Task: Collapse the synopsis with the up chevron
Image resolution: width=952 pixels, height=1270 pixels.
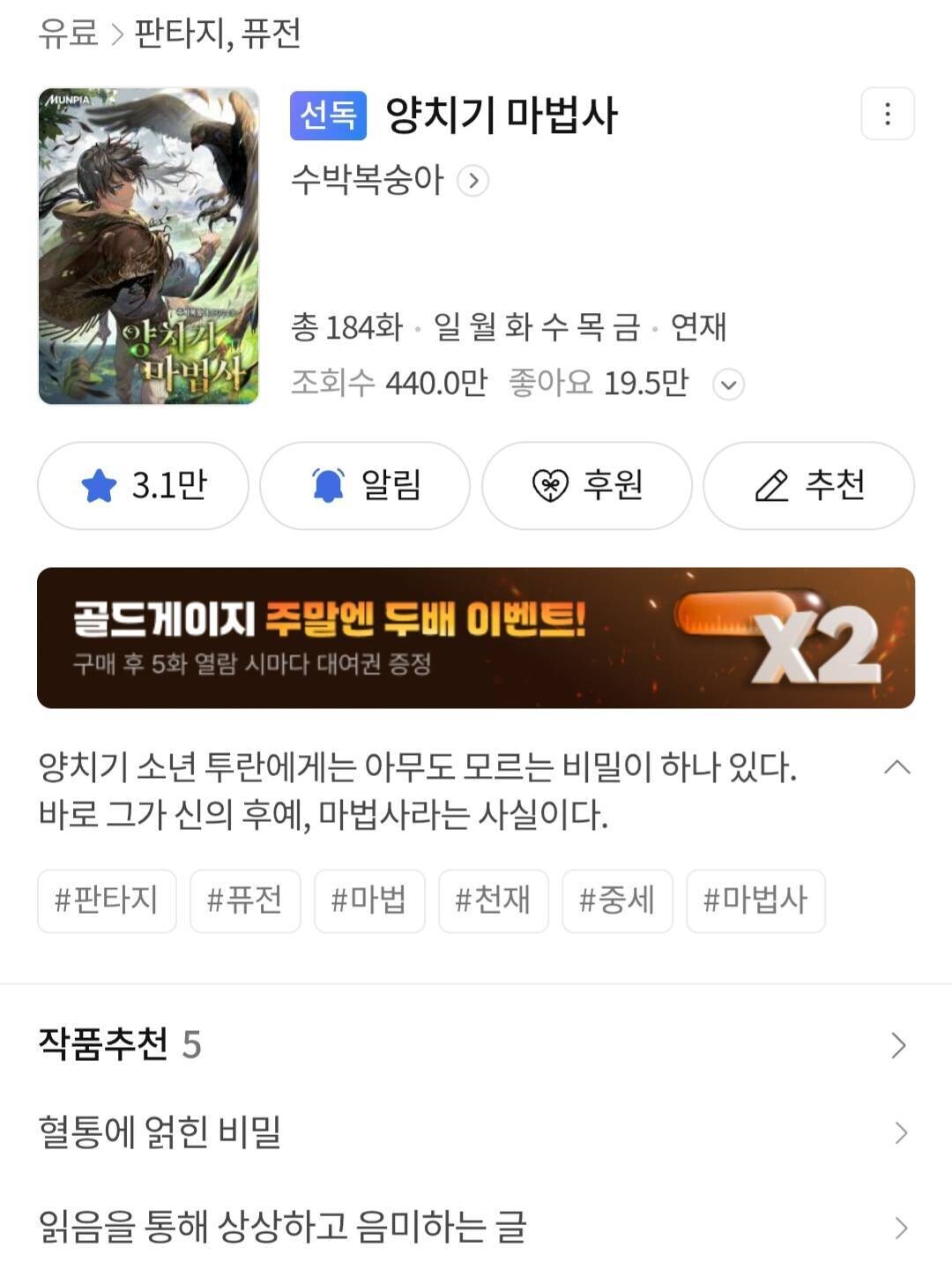Action: [x=897, y=768]
